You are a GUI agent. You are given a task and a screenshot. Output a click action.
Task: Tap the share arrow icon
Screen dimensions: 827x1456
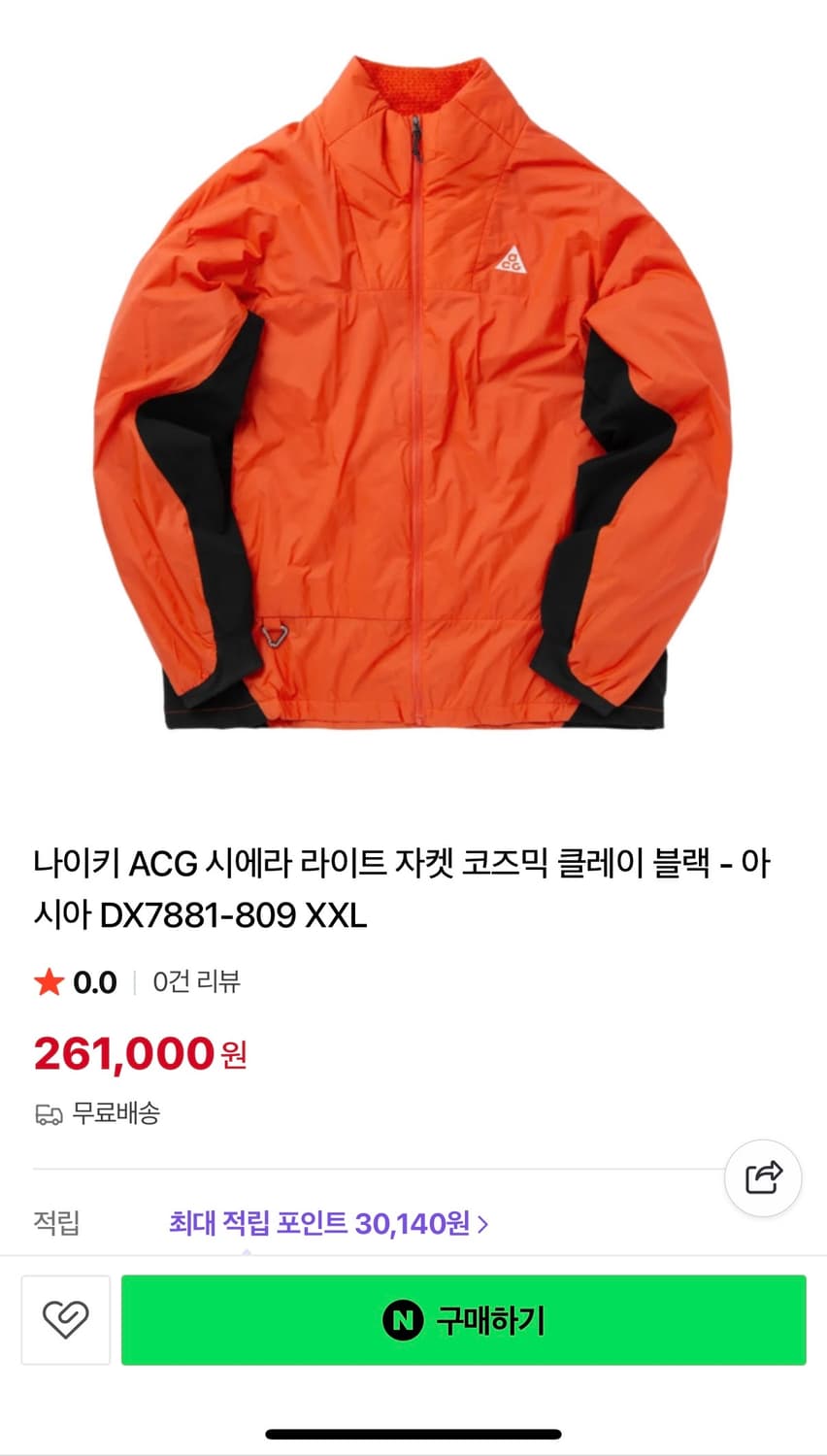pos(763,1177)
